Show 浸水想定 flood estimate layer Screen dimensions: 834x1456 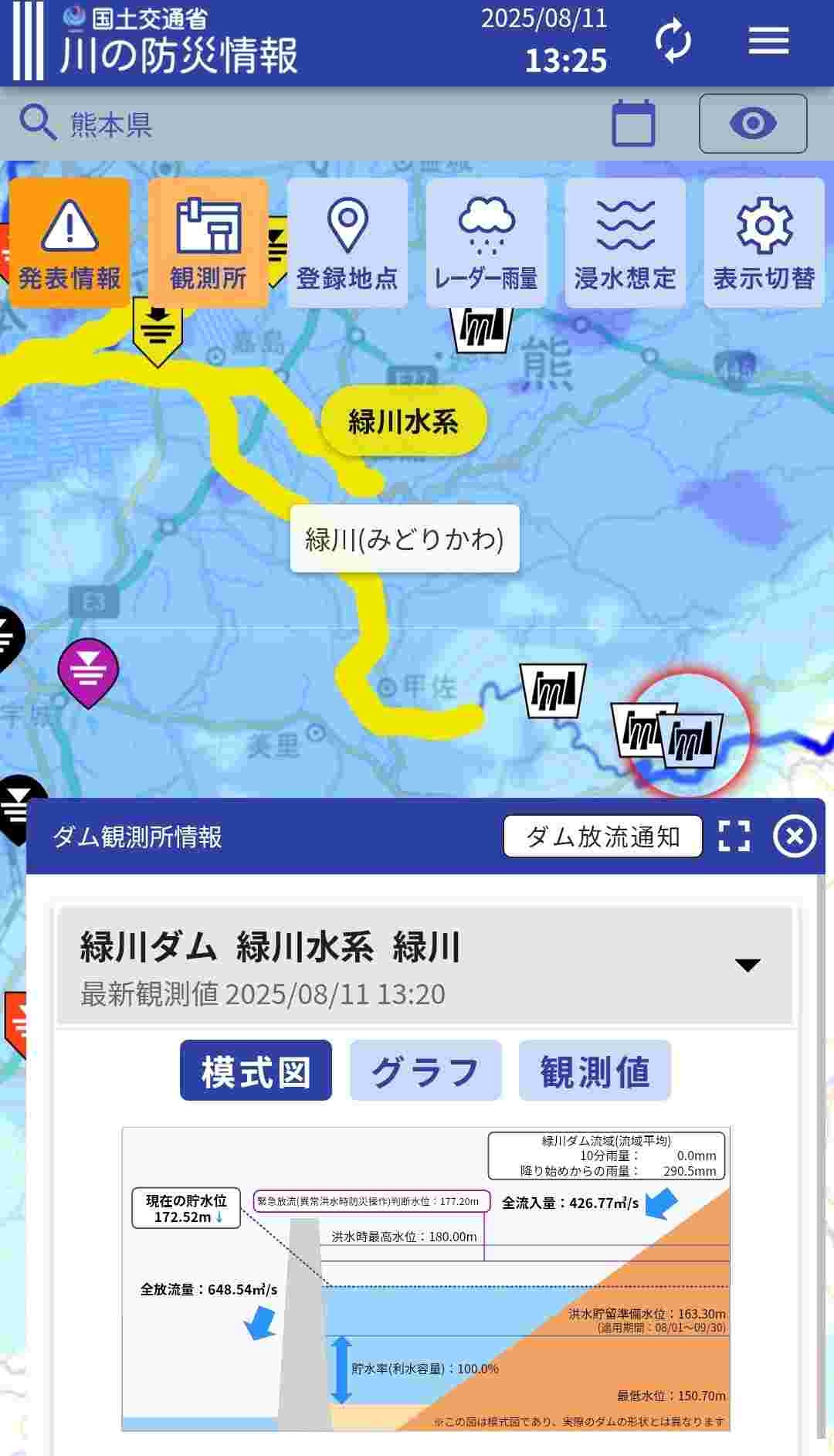pos(625,243)
